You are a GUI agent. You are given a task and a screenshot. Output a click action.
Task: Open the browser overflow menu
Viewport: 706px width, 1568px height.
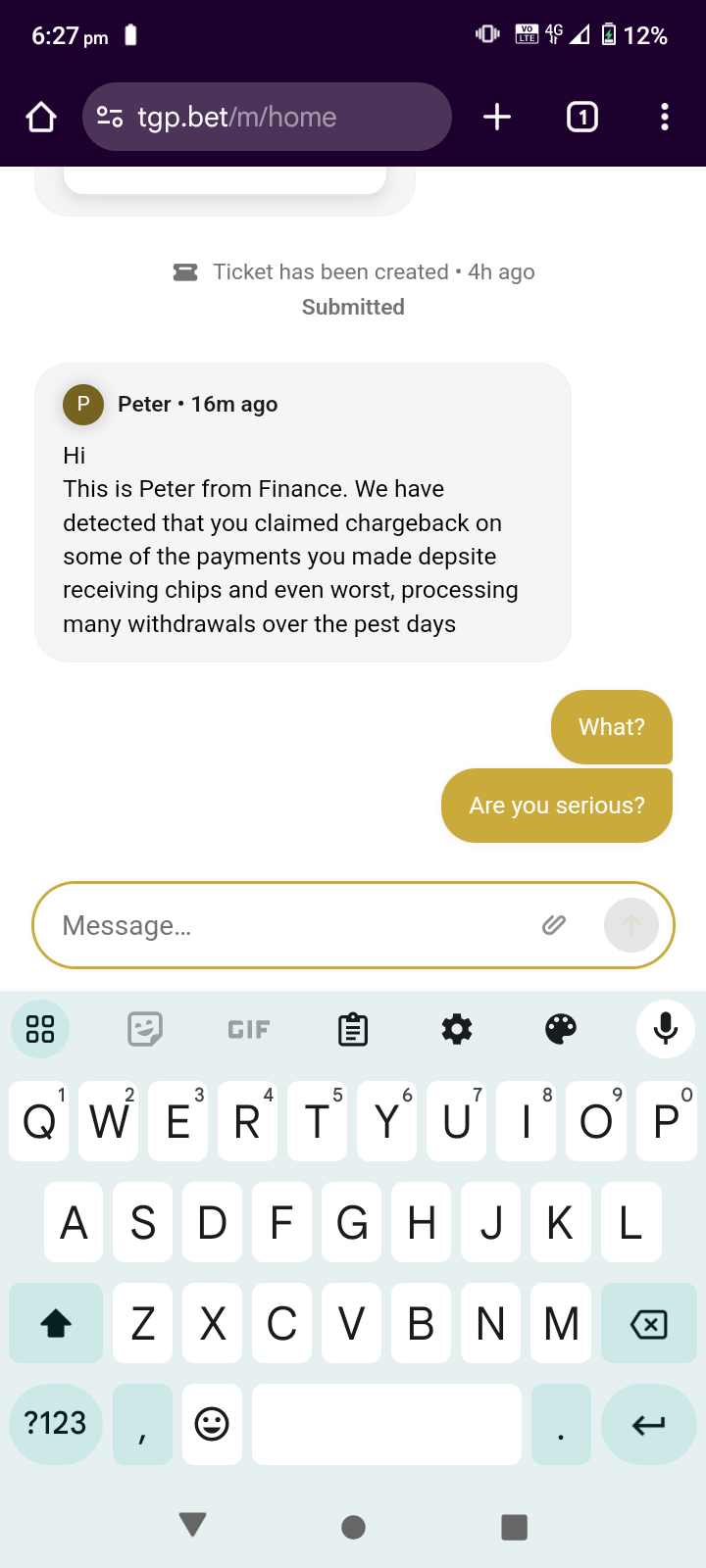tap(665, 118)
